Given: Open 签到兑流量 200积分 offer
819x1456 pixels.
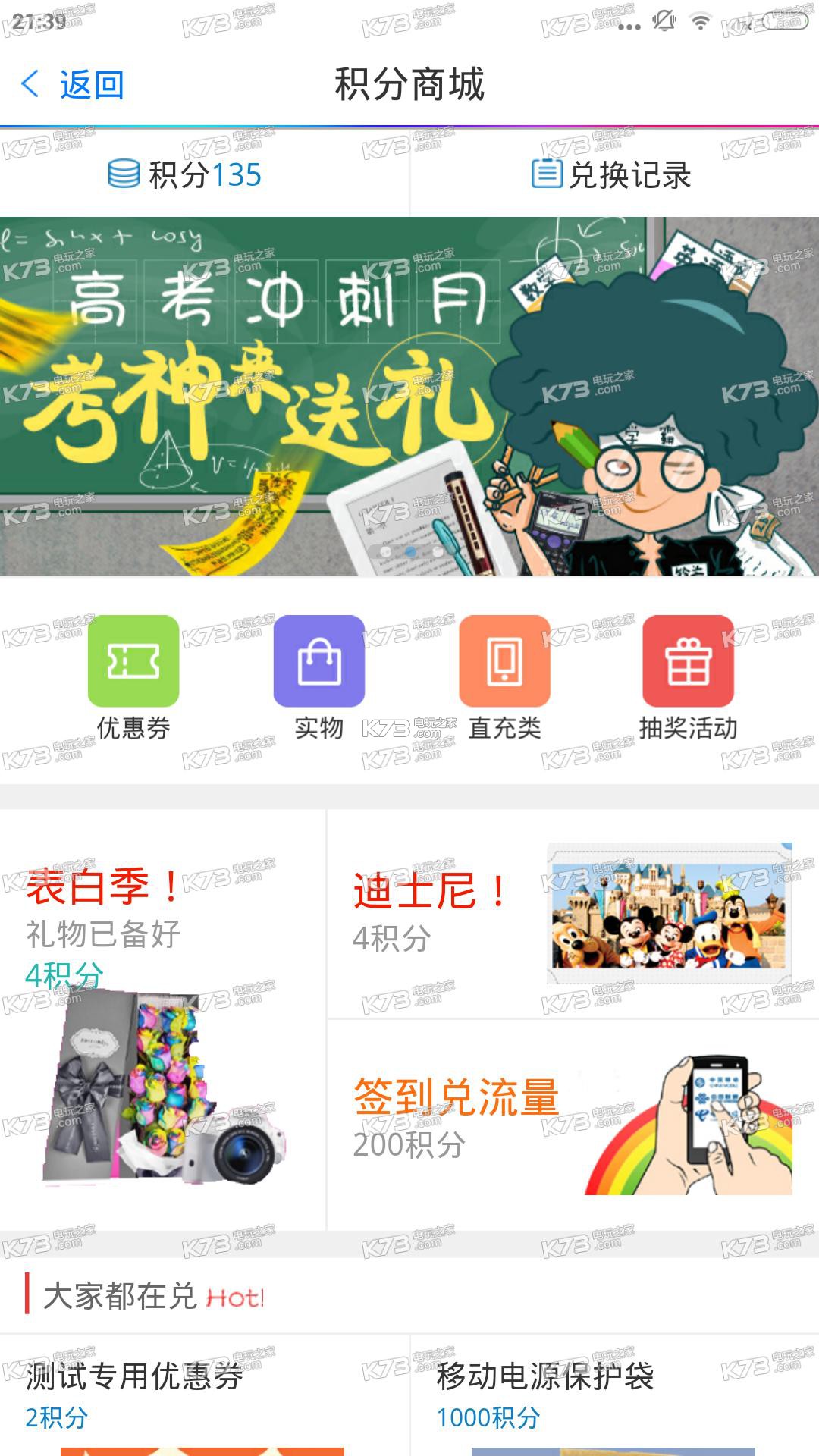Looking at the screenshot, I should [x=573, y=1124].
